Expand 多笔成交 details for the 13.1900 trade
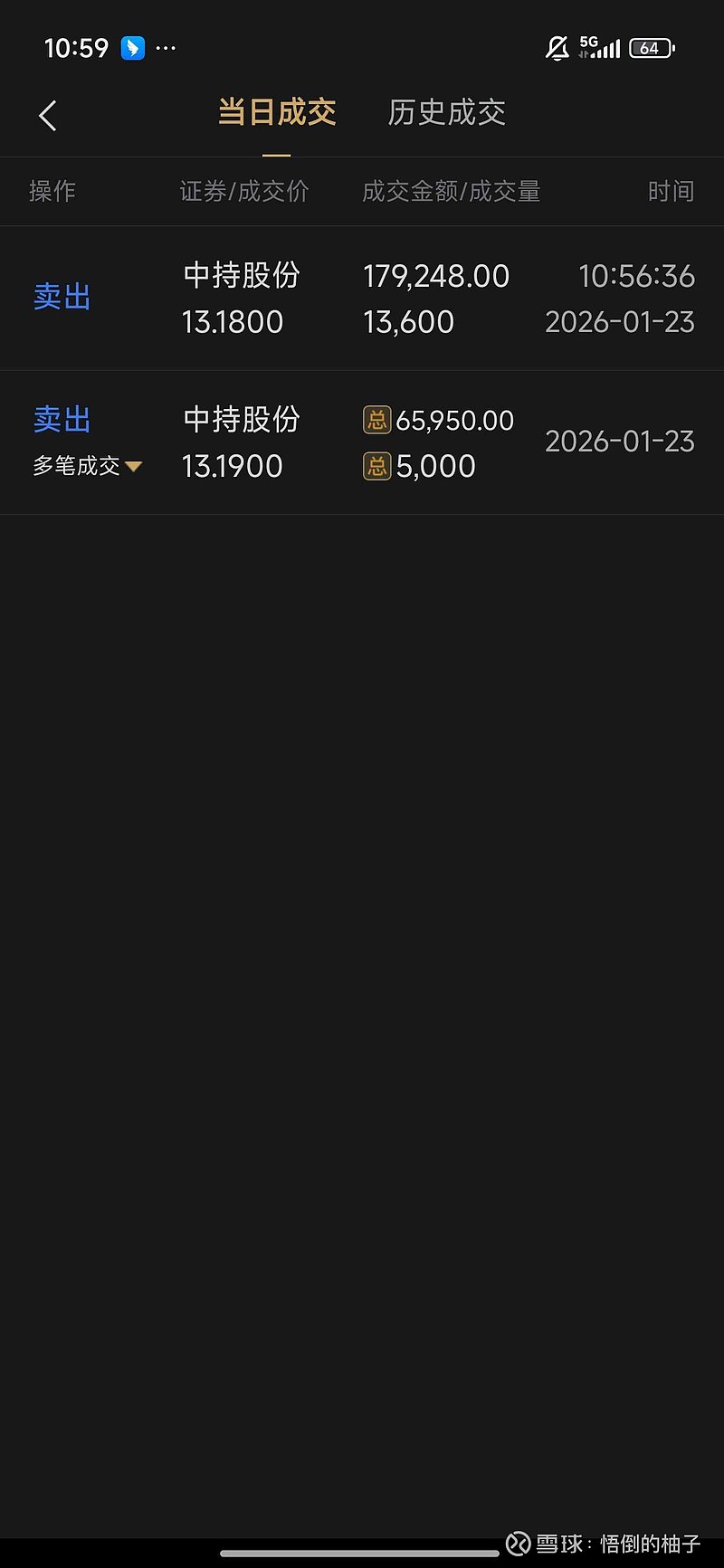Image resolution: width=724 pixels, height=1568 pixels. (x=88, y=466)
